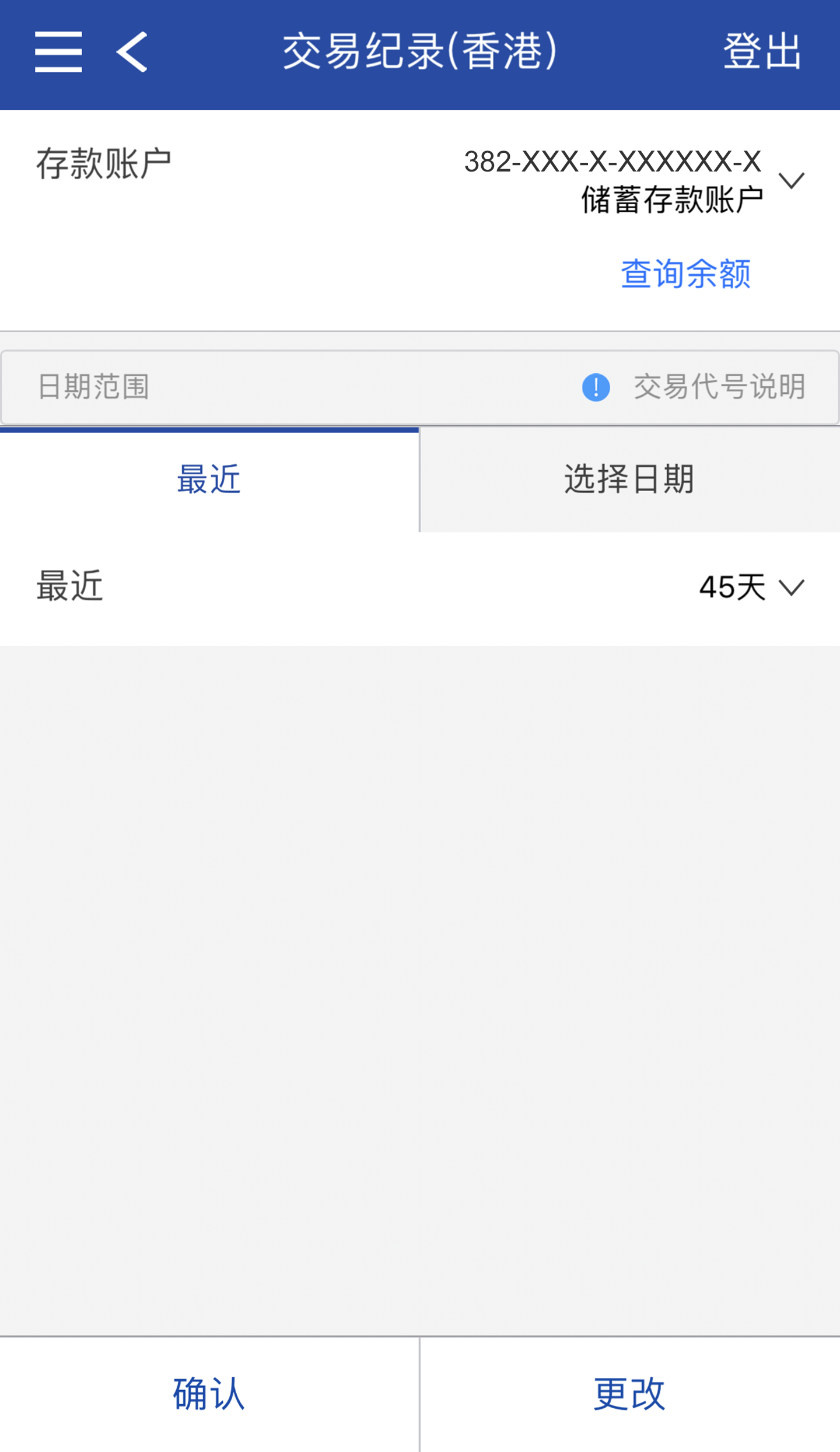Switch to the 最近 tab

(209, 480)
